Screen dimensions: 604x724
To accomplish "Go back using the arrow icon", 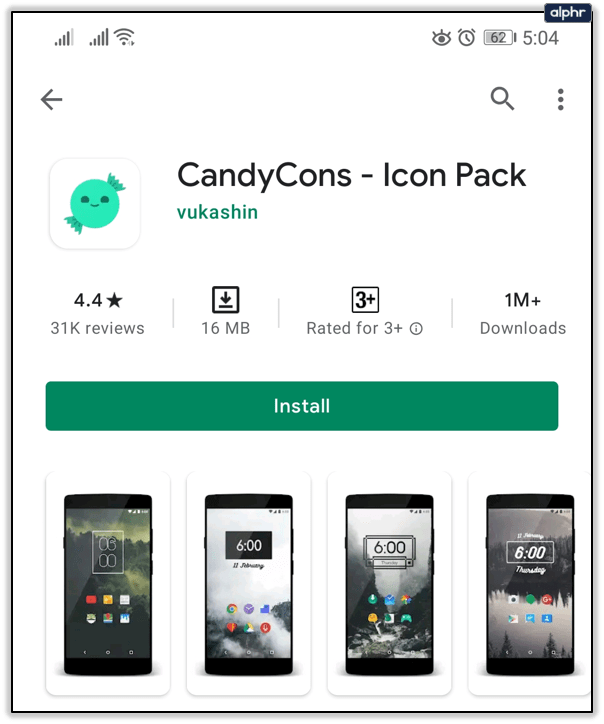I will click(x=51, y=99).
